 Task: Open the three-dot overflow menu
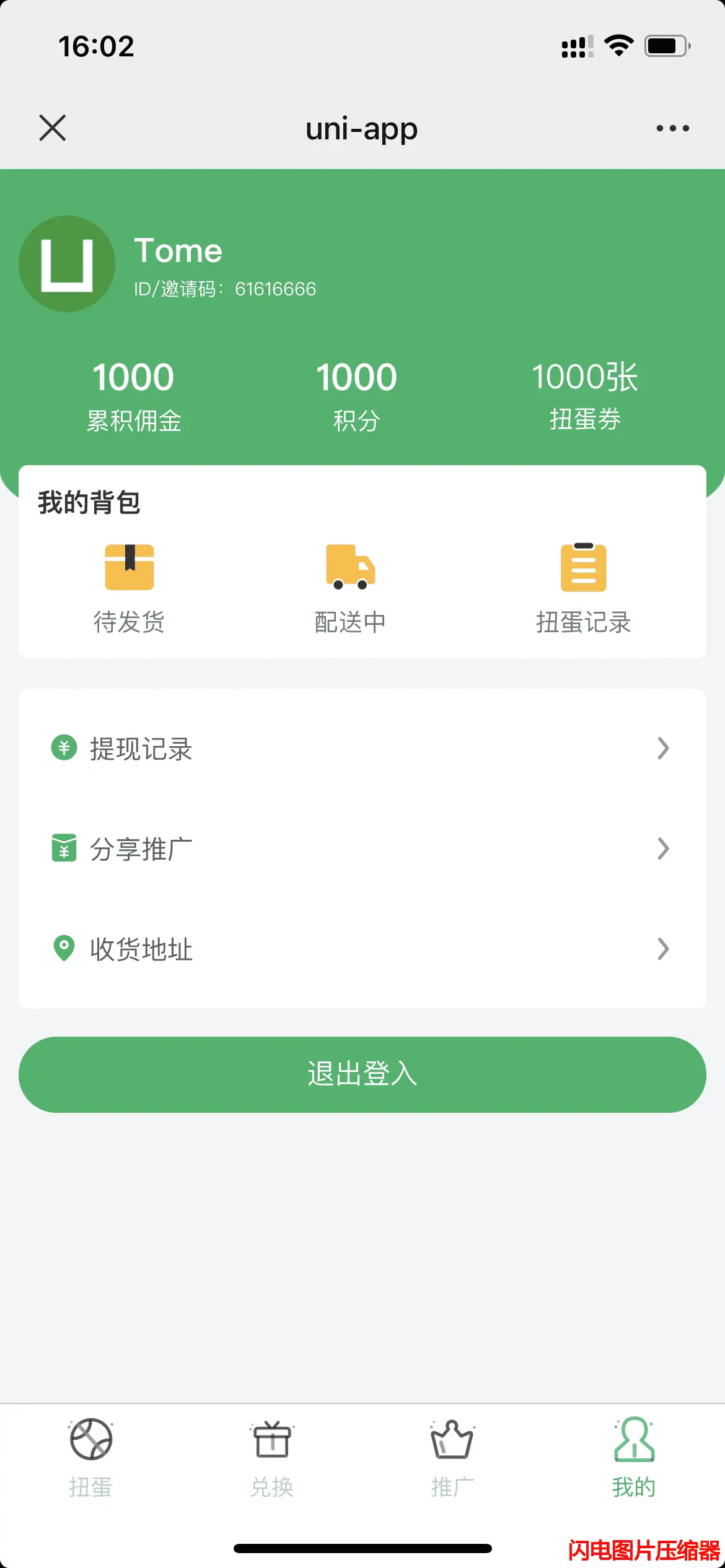click(x=672, y=128)
